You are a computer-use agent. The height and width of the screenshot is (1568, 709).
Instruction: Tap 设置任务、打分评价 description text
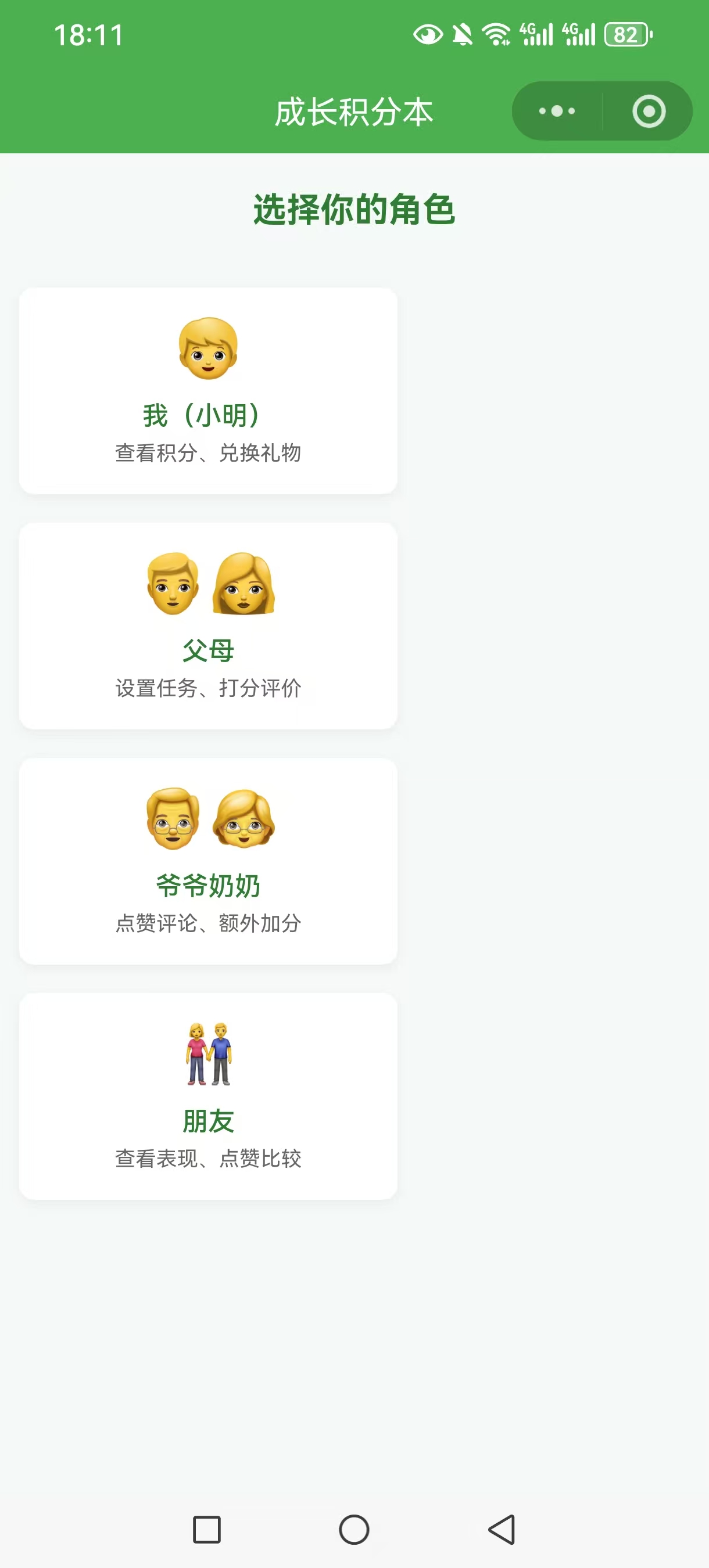(208, 688)
